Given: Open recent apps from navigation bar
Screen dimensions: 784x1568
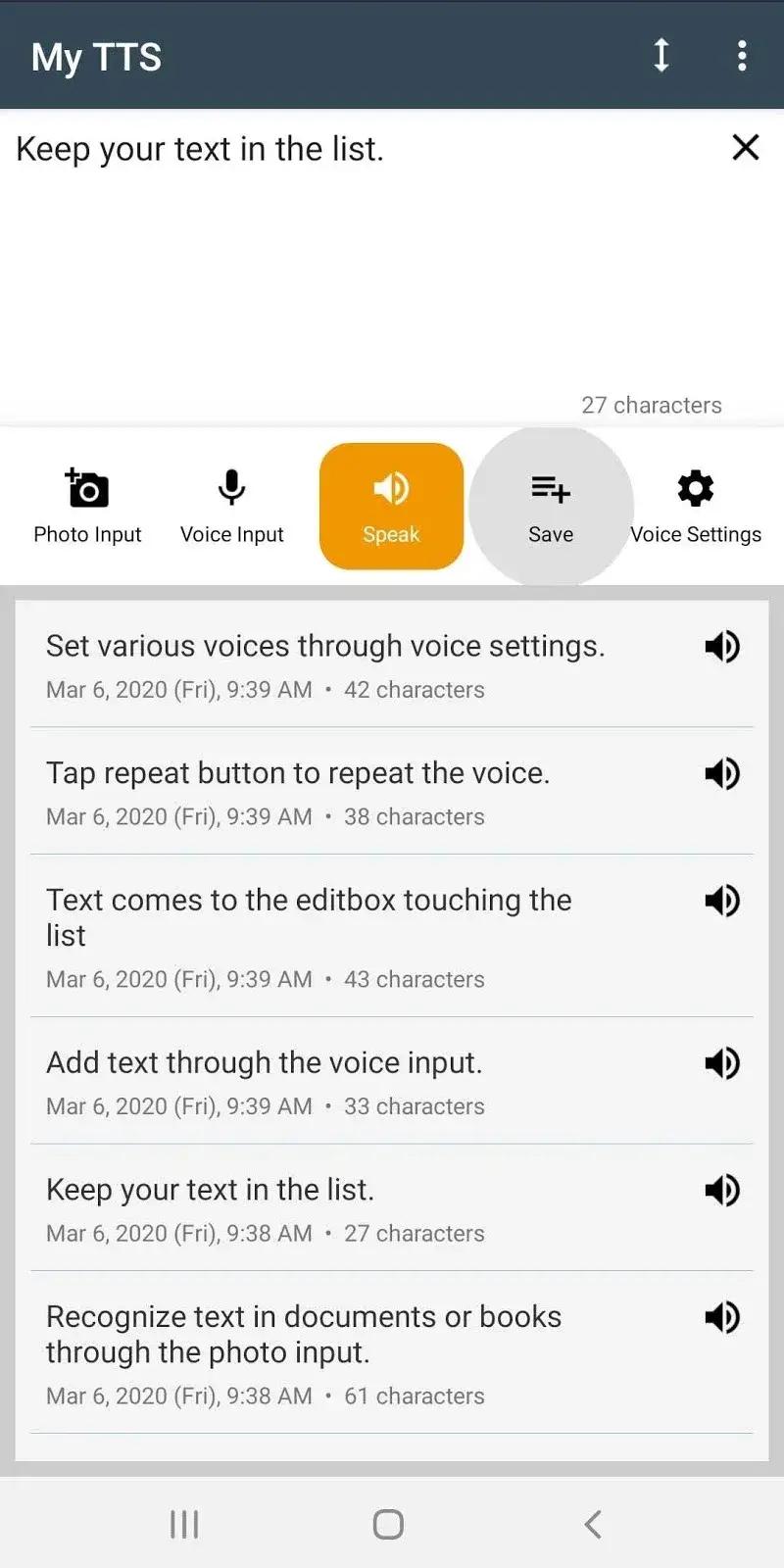Looking at the screenshot, I should 184,1523.
